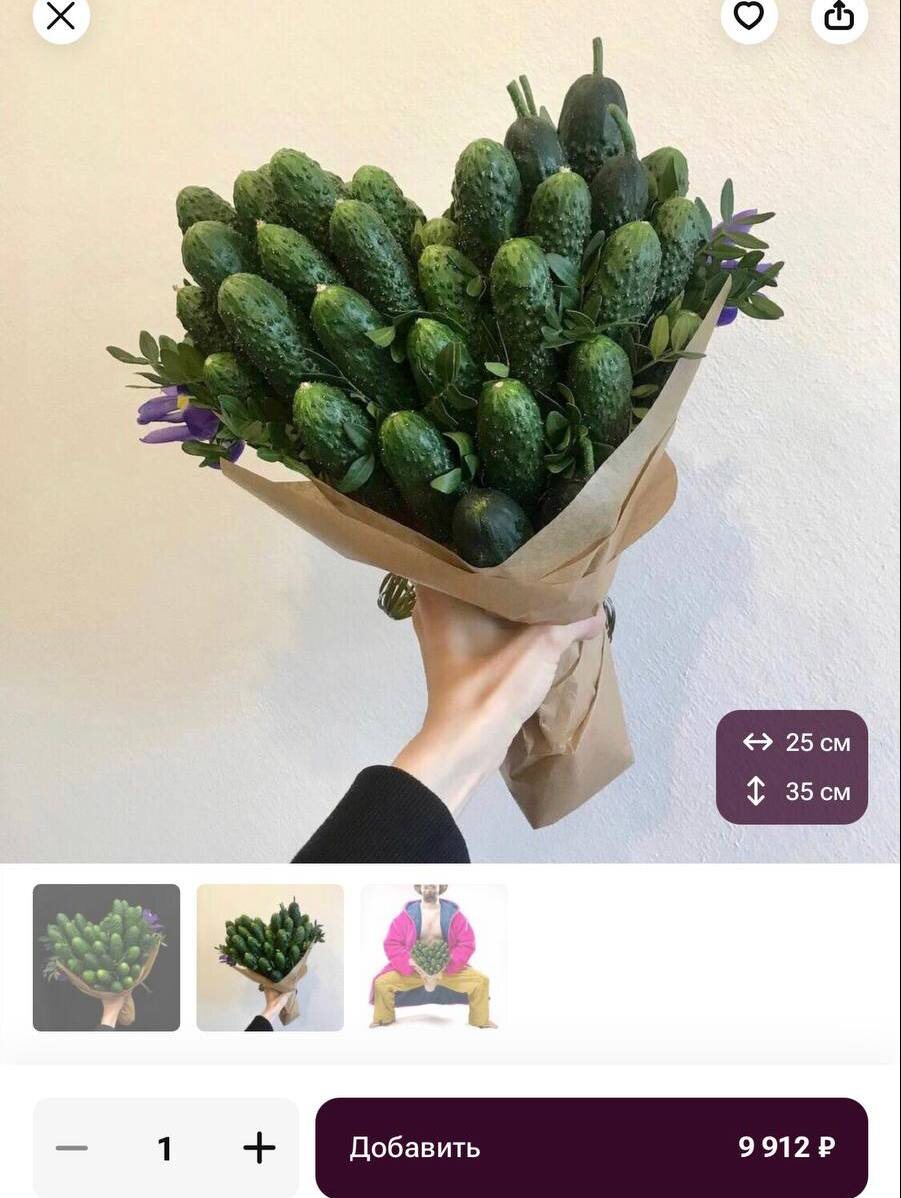The image size is (901, 1198).
Task: Select the first thumbnail with gray background
Action: click(106, 957)
